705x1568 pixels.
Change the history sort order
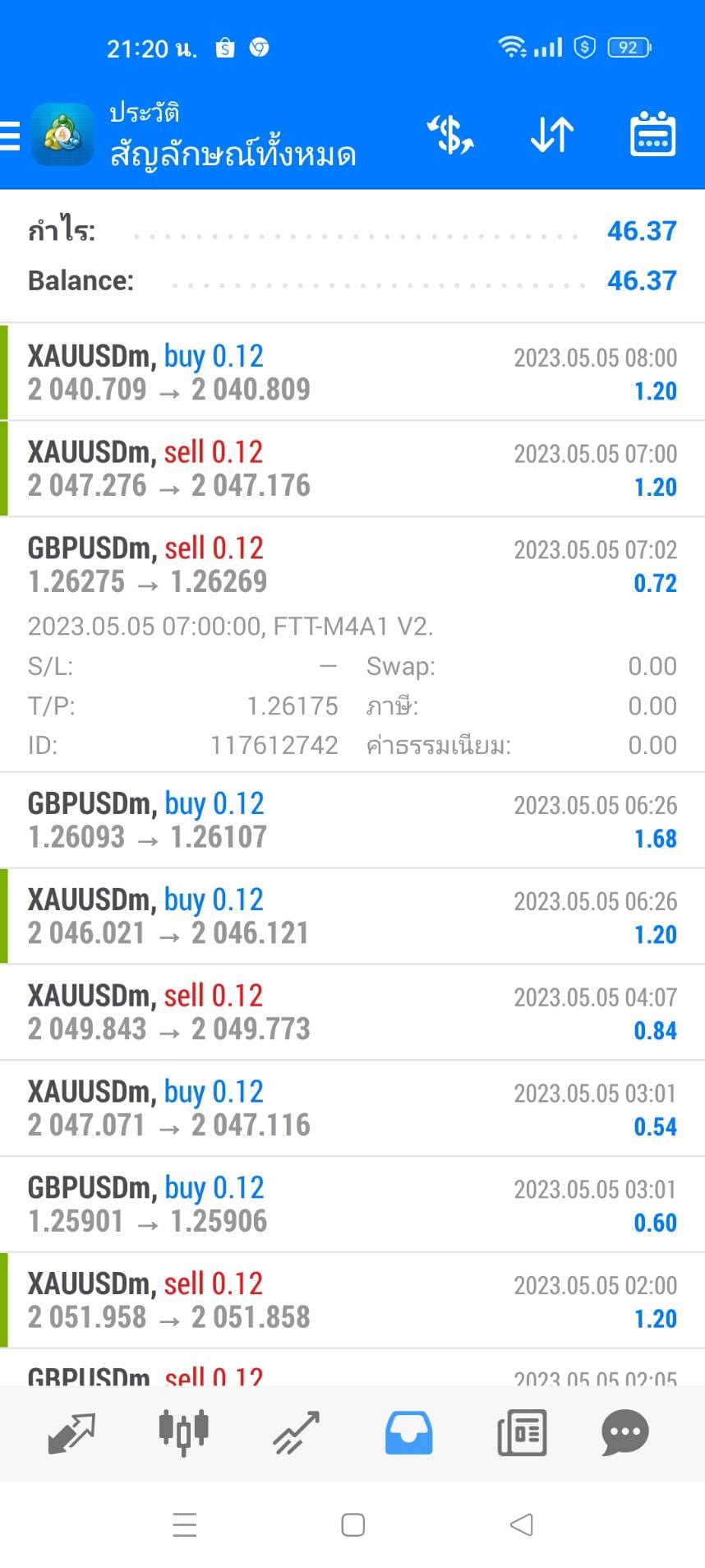pos(552,136)
